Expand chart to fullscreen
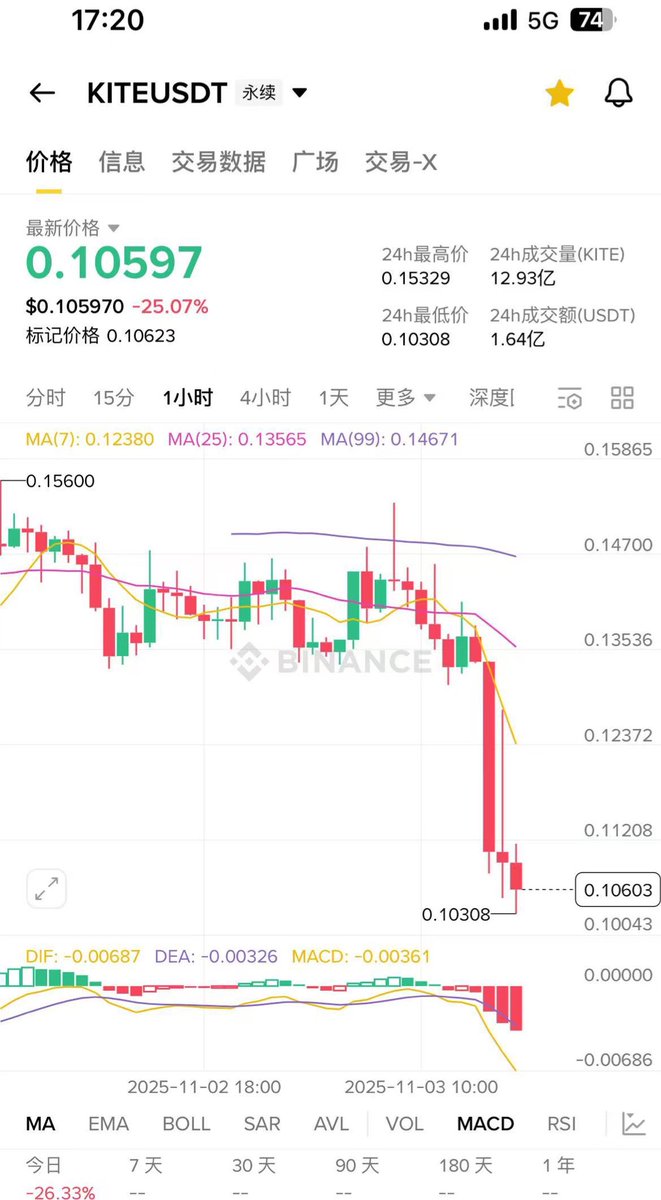Image resolution: width=661 pixels, height=1200 pixels. [47, 887]
